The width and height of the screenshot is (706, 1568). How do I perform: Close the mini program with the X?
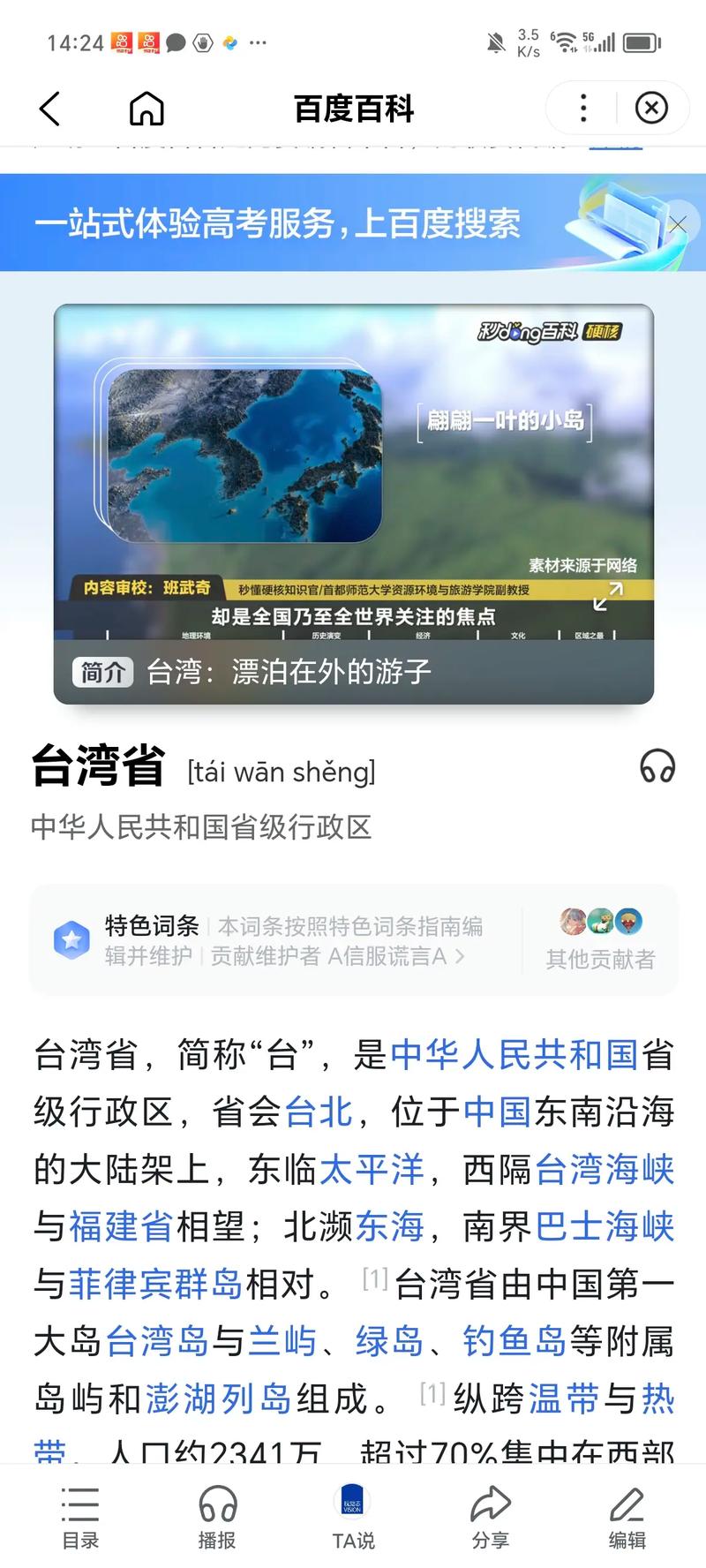click(x=651, y=109)
